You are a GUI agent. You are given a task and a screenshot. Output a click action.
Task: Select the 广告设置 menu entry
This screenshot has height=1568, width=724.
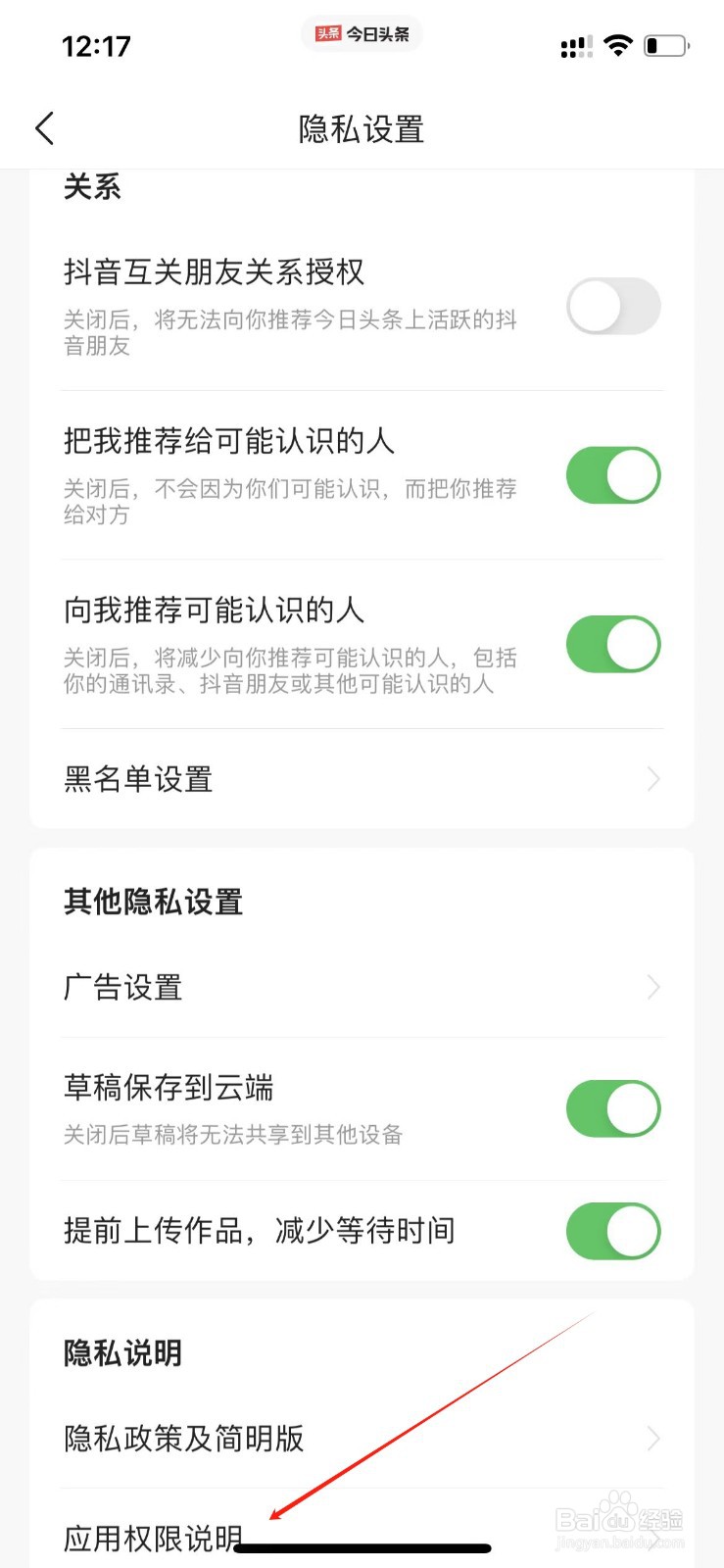point(122,988)
